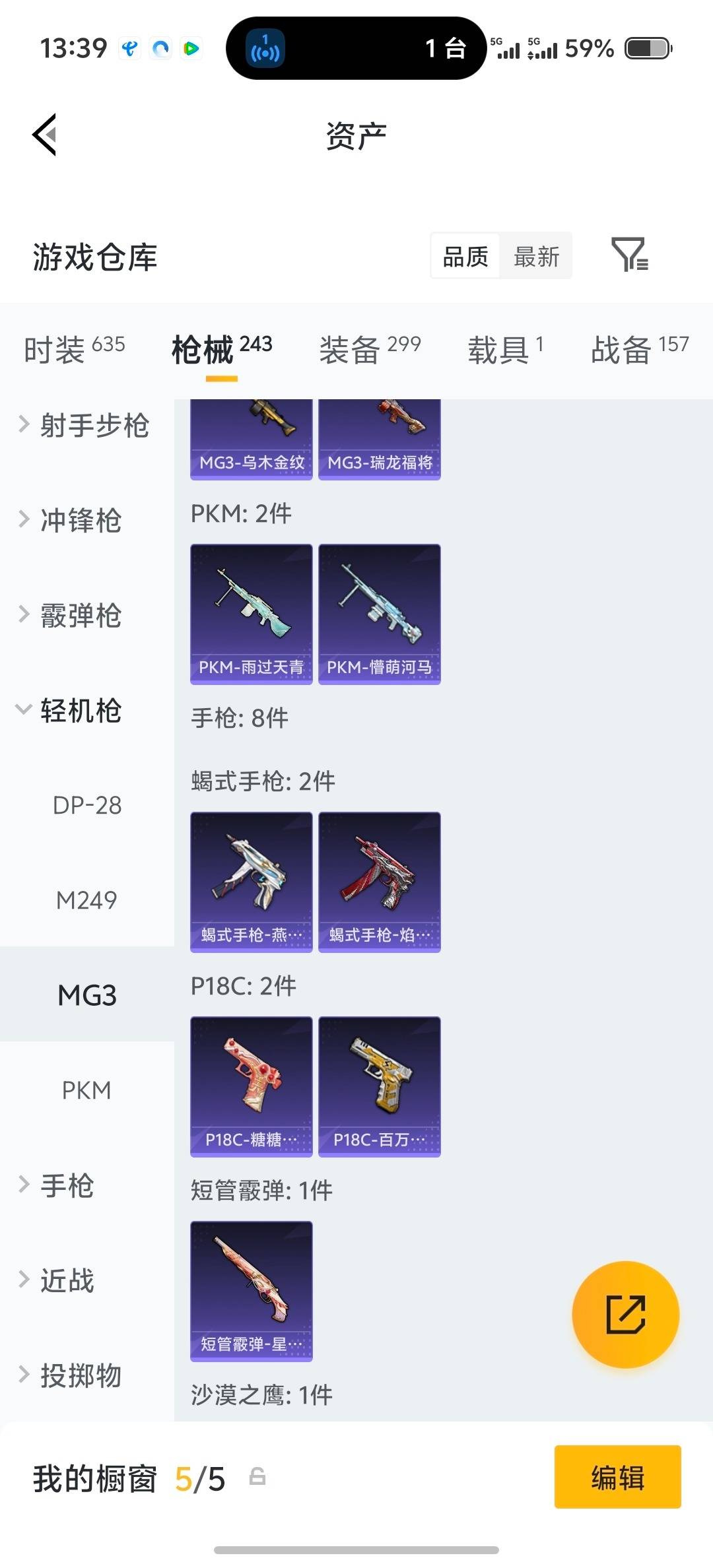
Task: Select the P18C-百万 pistol skin
Action: 379,1086
